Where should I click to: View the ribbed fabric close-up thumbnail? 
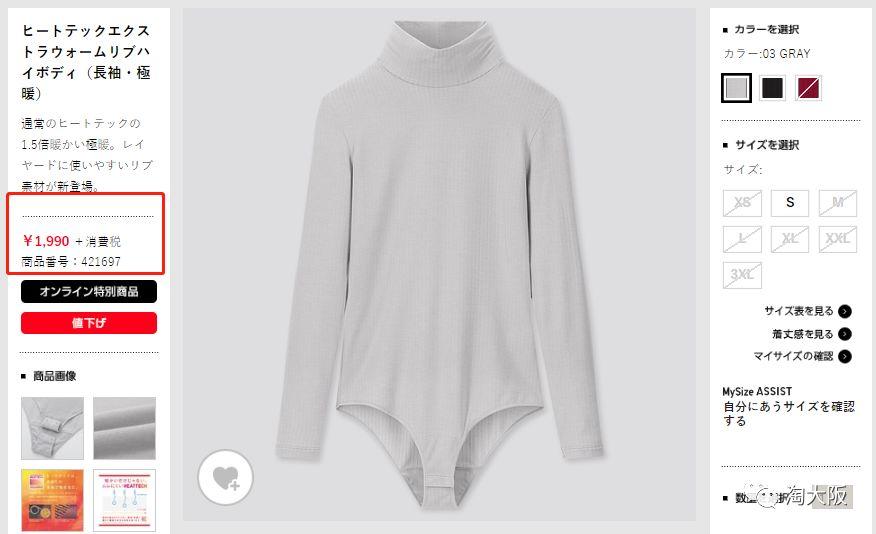125,428
